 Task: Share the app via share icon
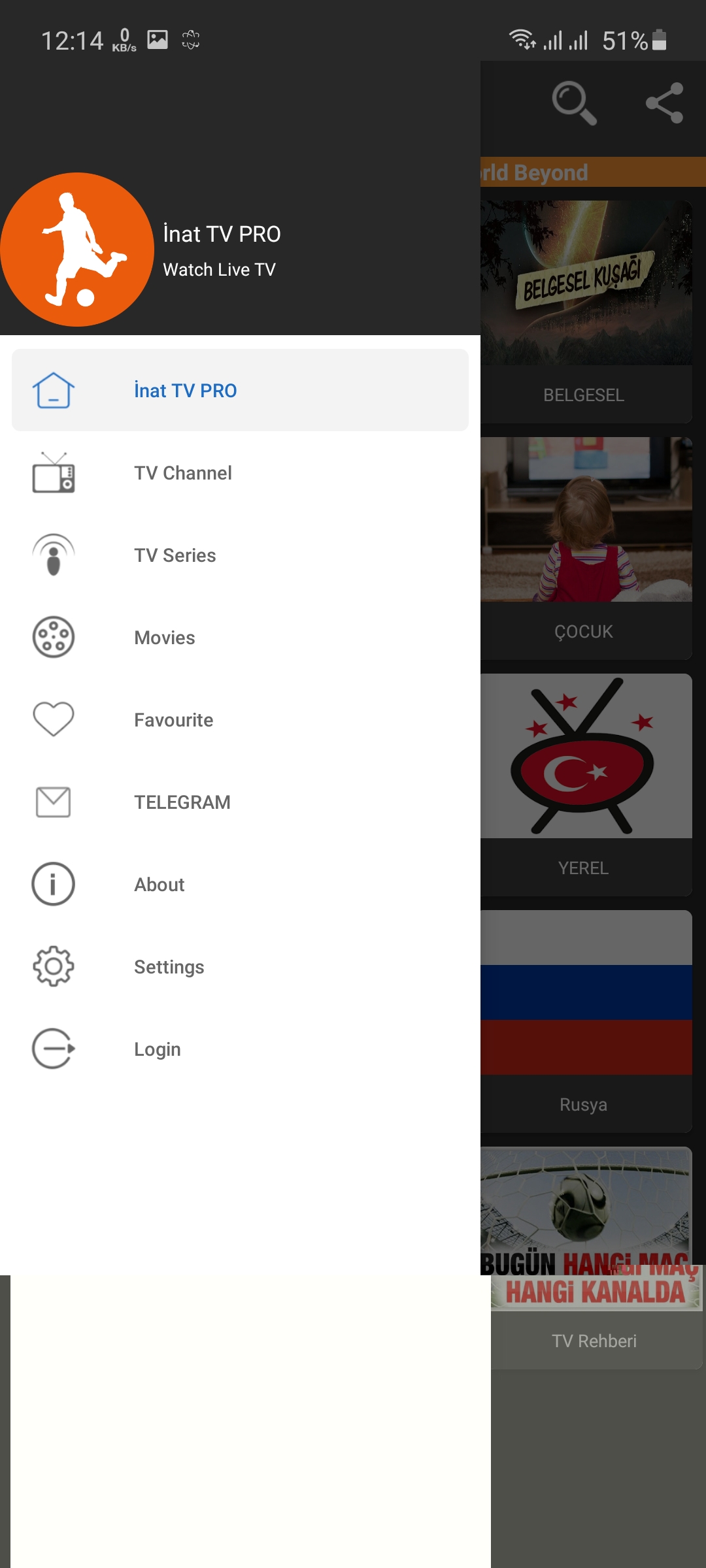tap(664, 103)
